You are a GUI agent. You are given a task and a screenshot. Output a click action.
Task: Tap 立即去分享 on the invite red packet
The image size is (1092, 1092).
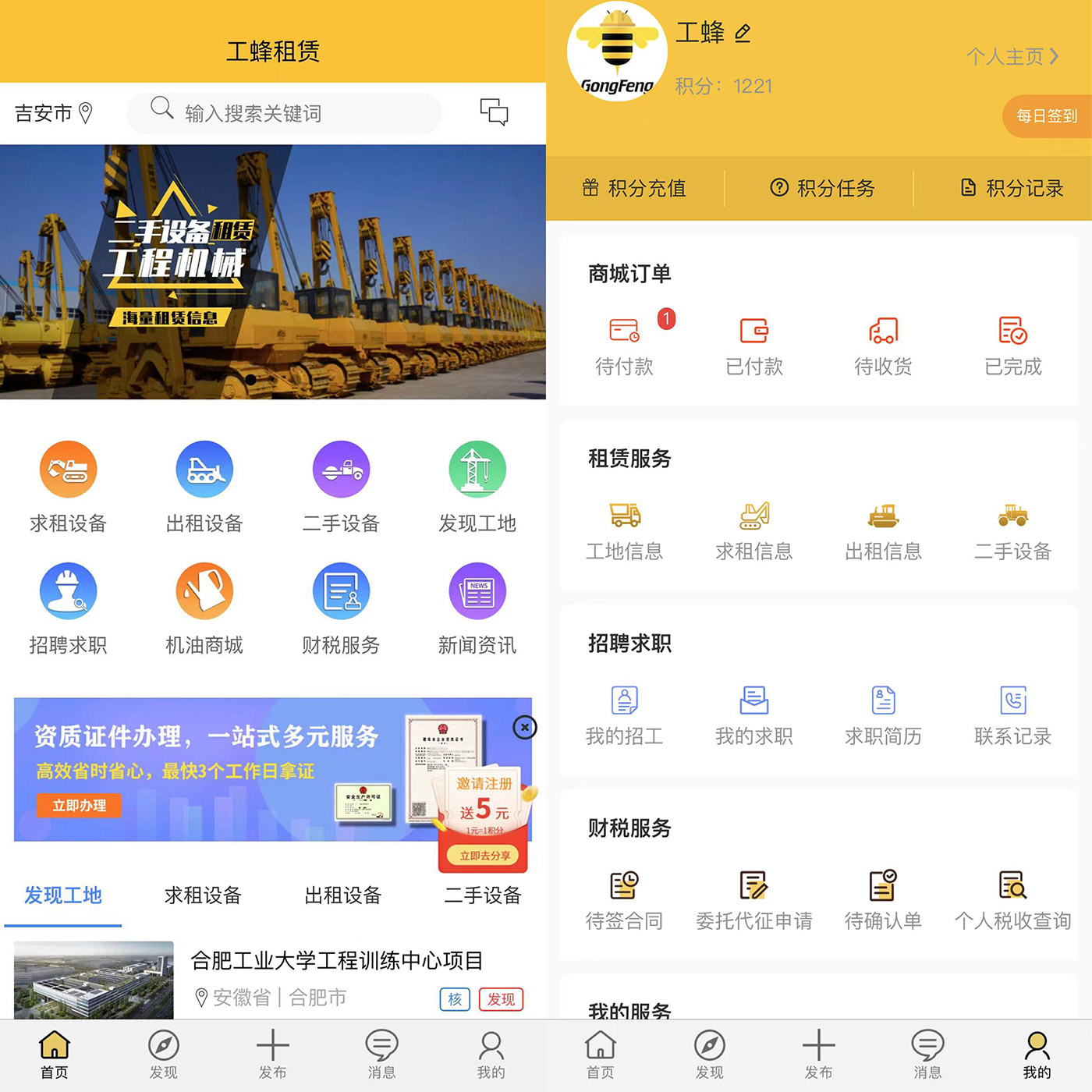[484, 856]
